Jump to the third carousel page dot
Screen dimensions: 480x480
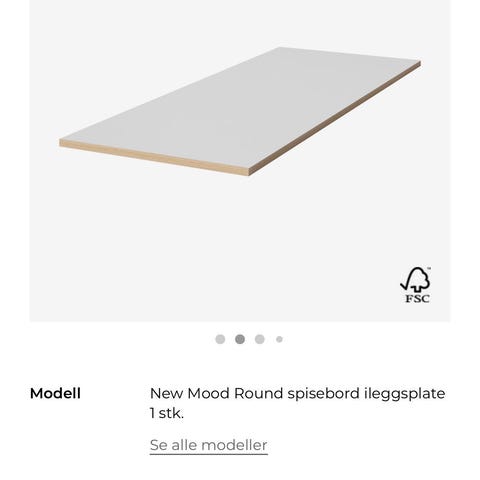pos(260,339)
